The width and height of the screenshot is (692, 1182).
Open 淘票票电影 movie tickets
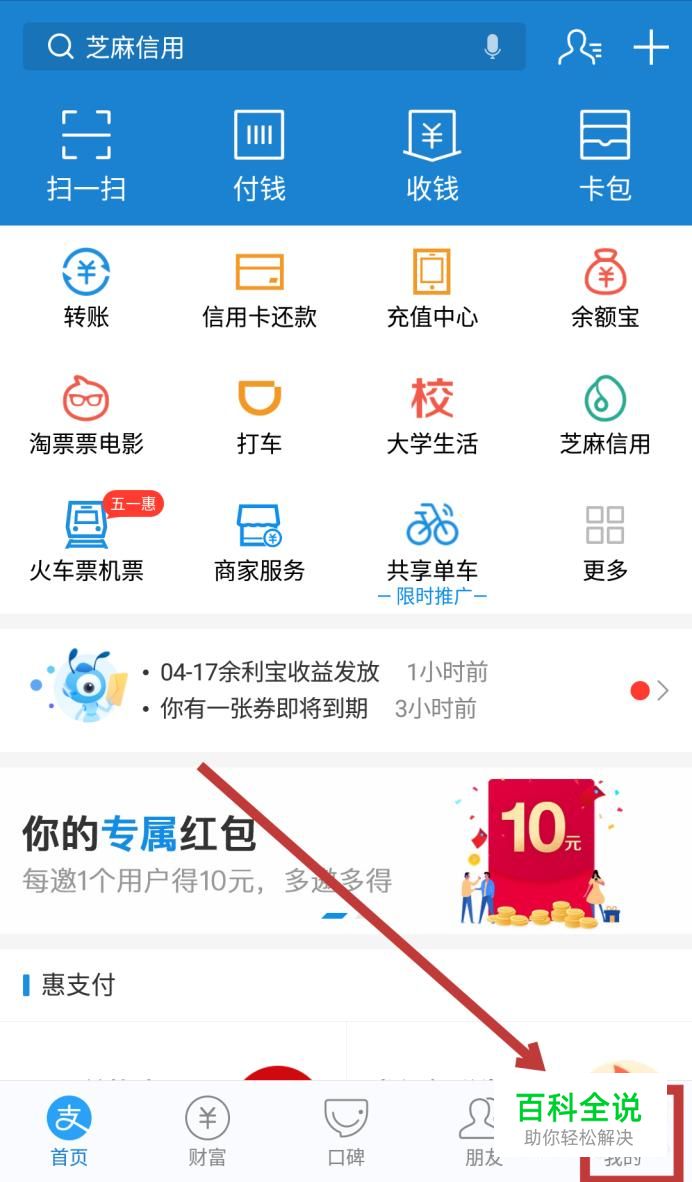point(86,415)
